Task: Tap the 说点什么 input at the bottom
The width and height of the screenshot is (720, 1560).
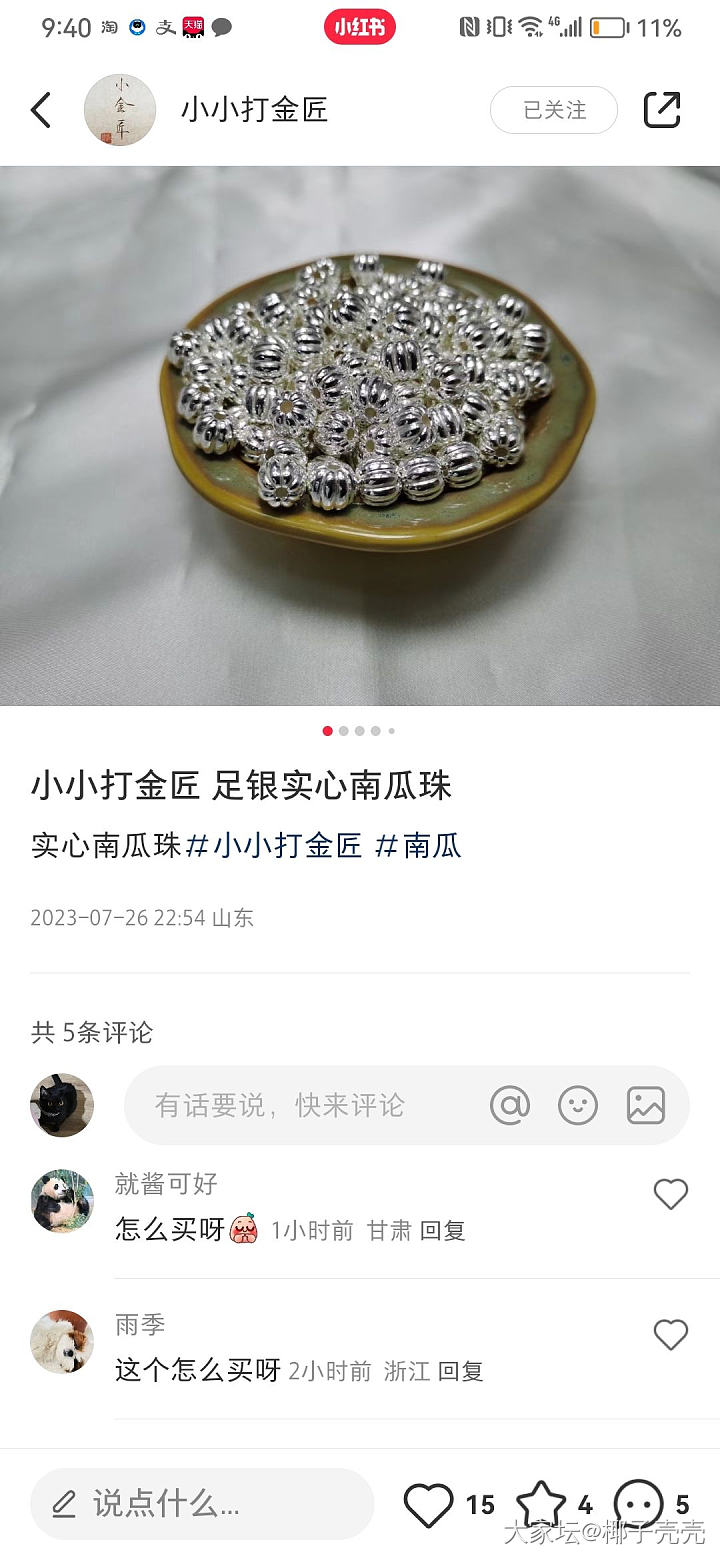Action: 200,1503
